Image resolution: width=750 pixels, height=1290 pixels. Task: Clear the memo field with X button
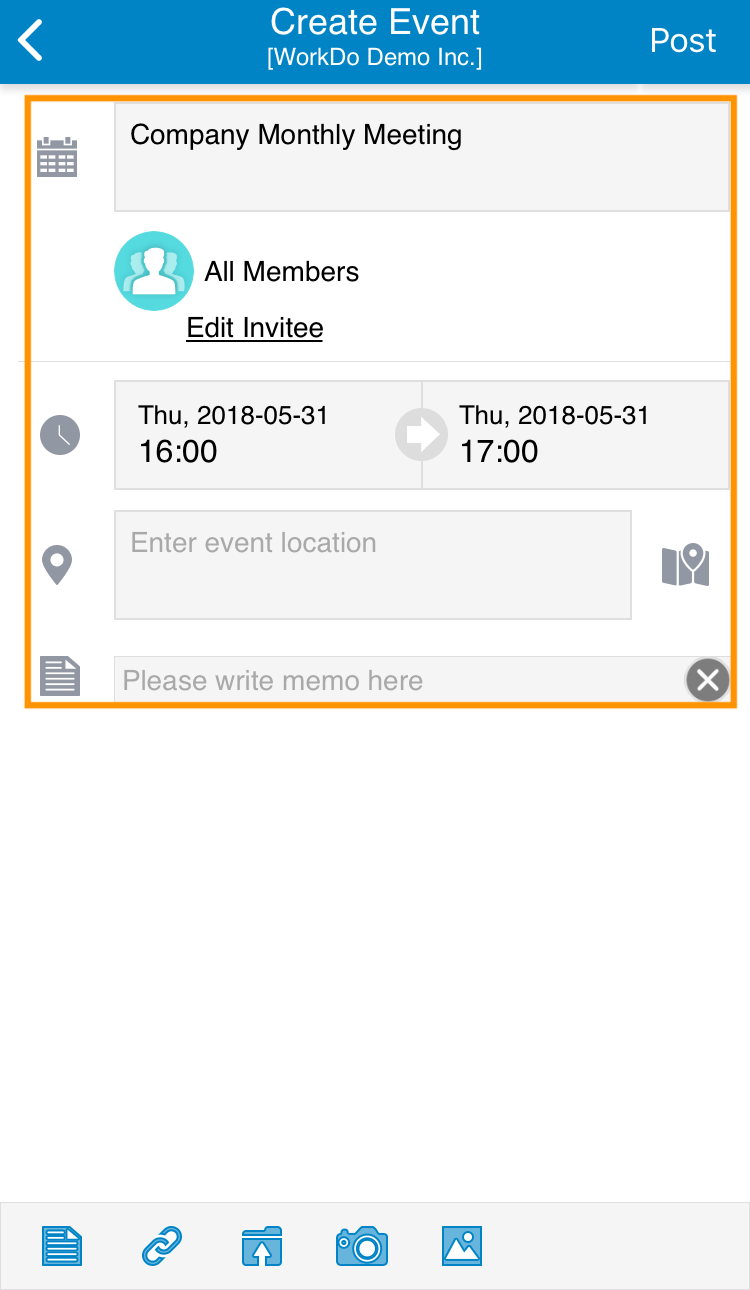708,681
